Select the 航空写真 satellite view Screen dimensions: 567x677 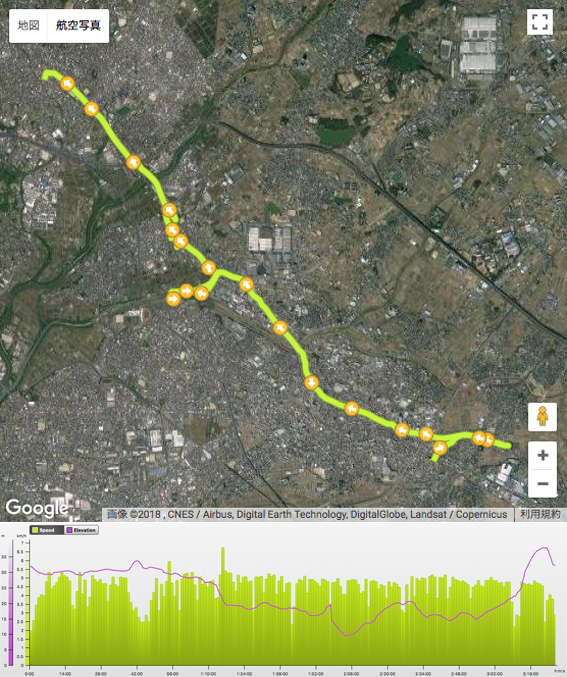78,25
